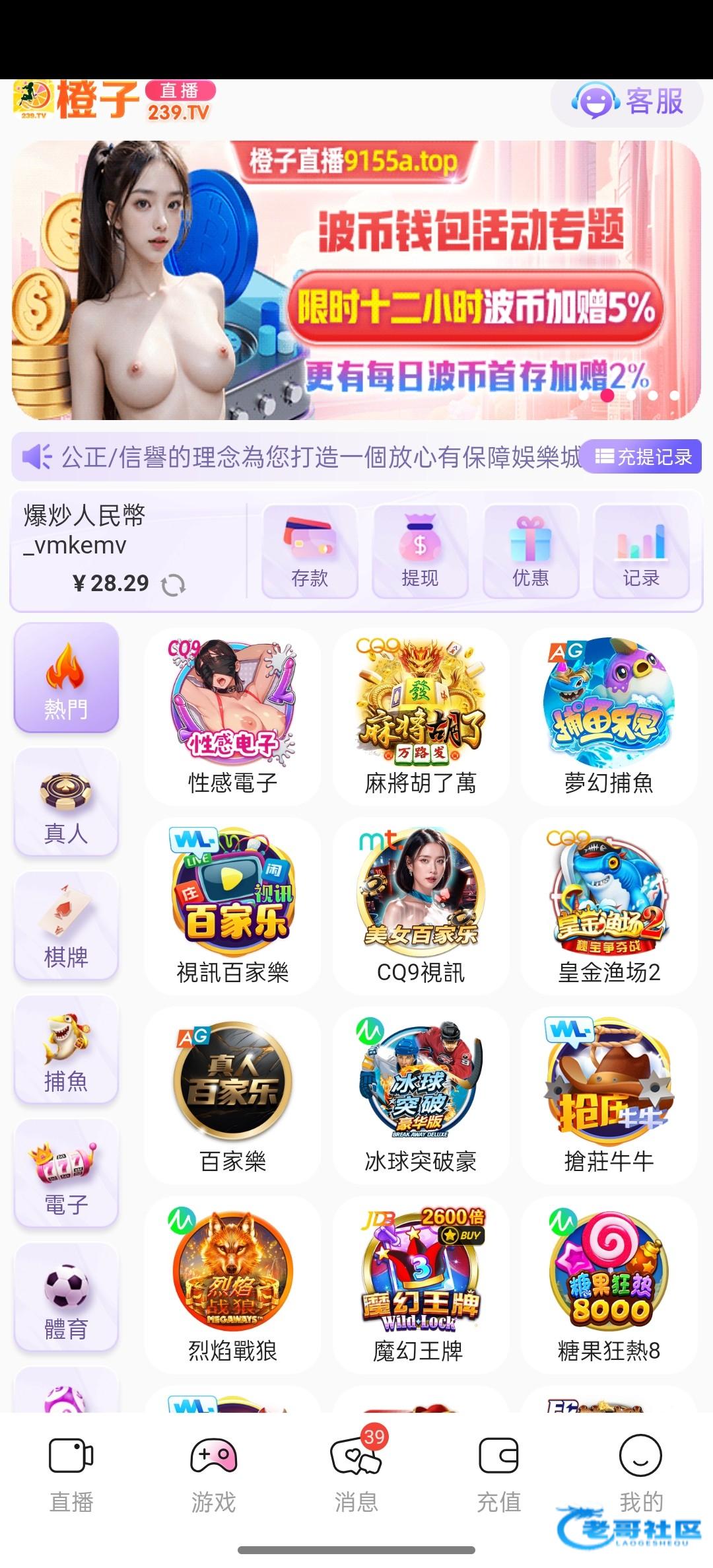Launch the 夢幻捕魚 game

point(609,717)
